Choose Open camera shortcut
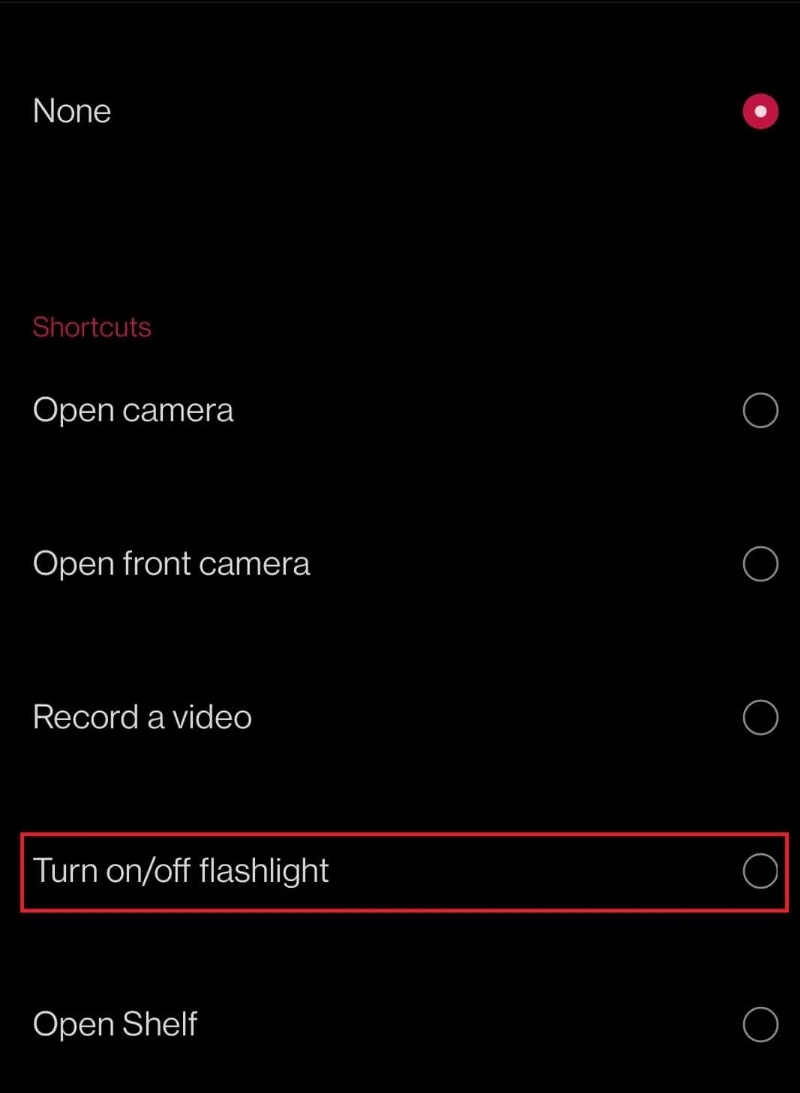The width and height of the screenshot is (800, 1093). coord(760,410)
